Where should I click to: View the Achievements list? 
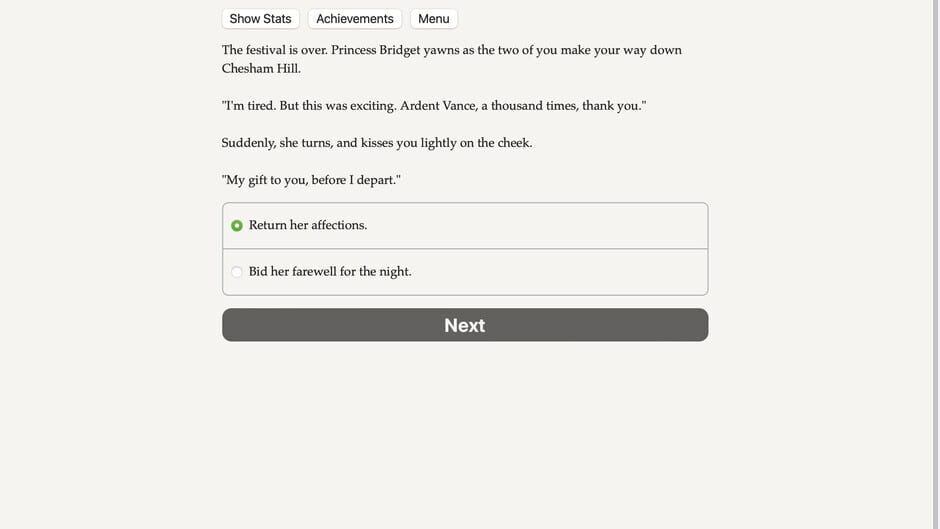(x=354, y=19)
